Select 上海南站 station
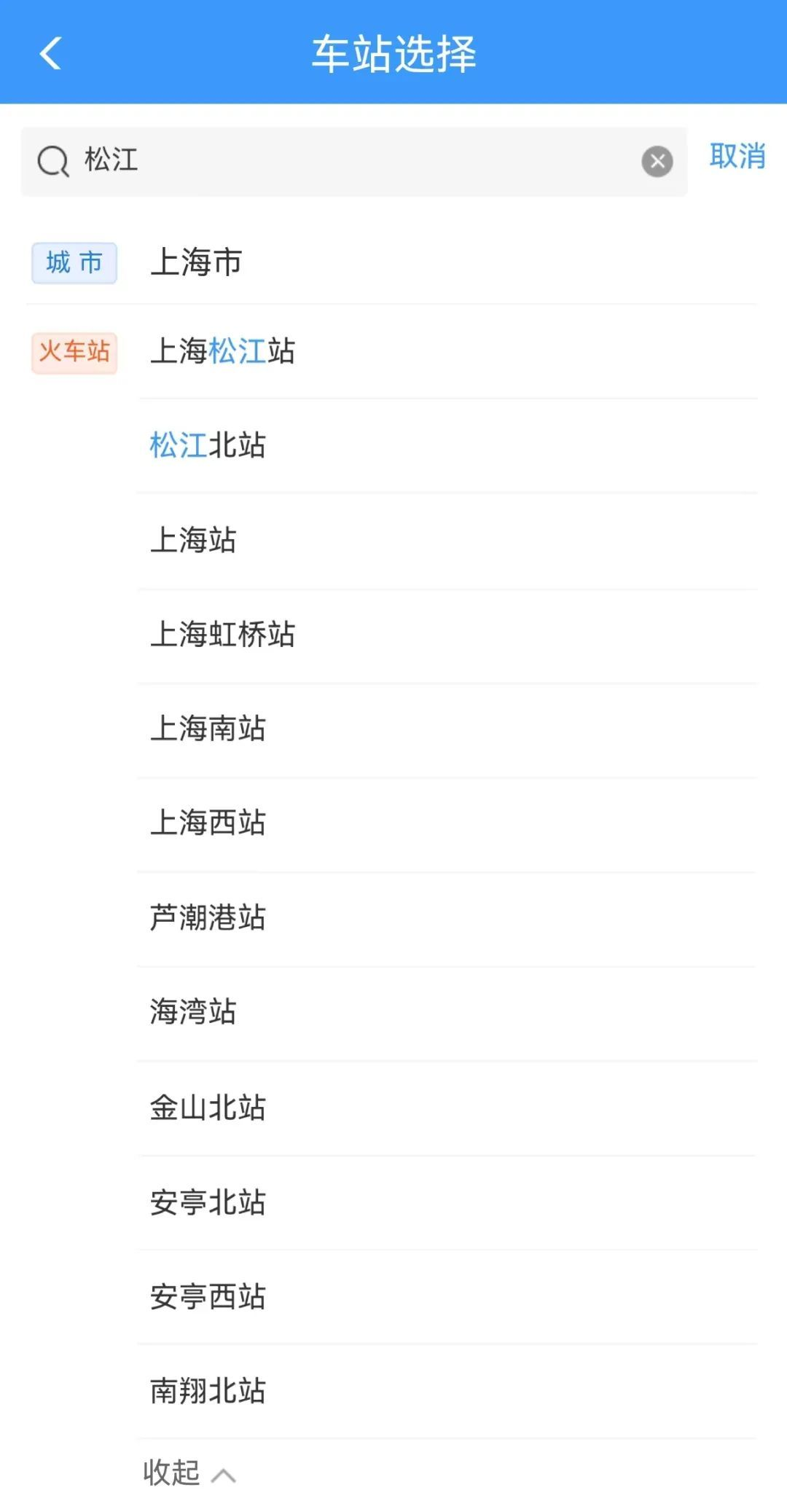 coord(208,729)
